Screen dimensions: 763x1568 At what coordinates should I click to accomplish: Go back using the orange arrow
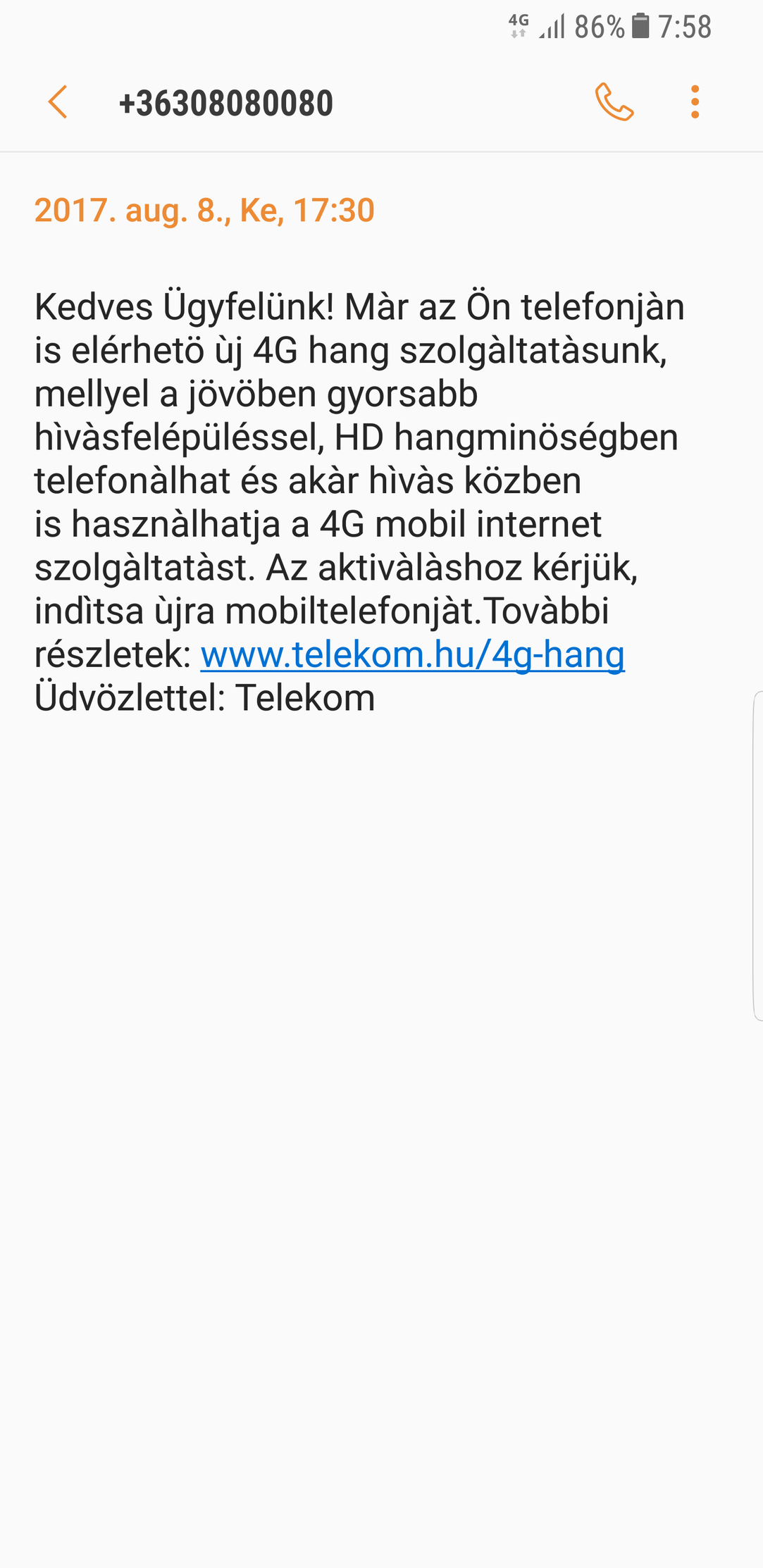pyautogui.click(x=58, y=103)
